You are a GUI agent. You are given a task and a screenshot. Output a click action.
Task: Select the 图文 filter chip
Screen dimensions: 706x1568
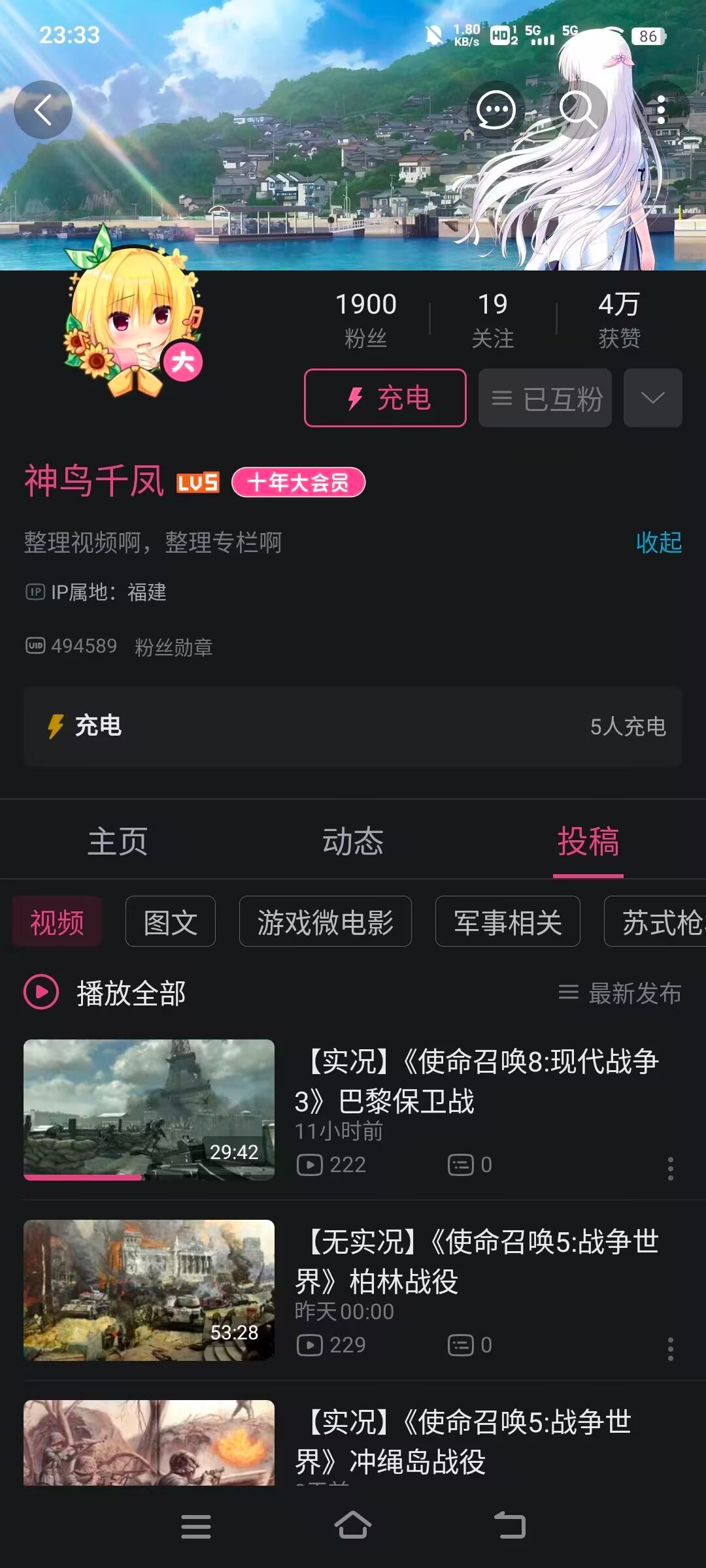(171, 922)
